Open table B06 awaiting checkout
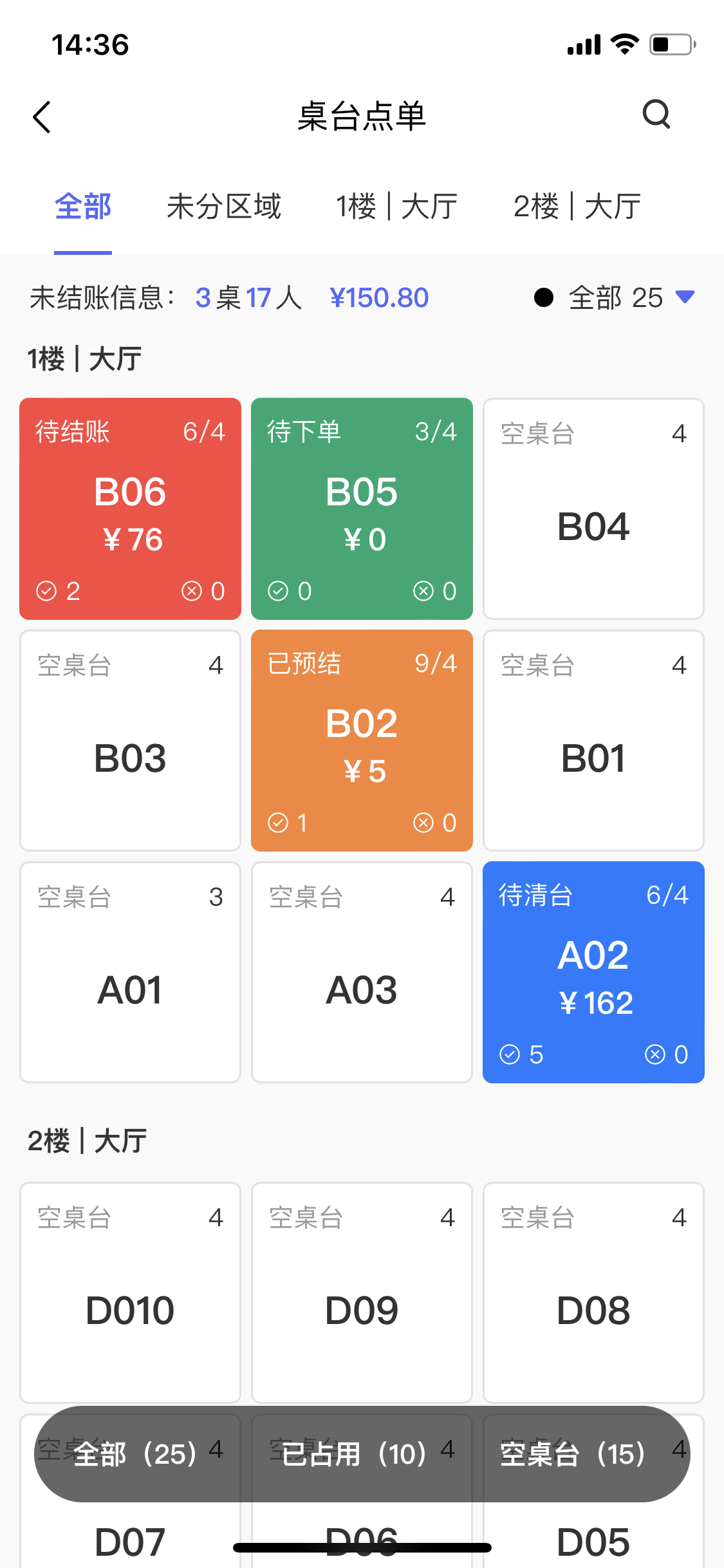 pos(130,509)
